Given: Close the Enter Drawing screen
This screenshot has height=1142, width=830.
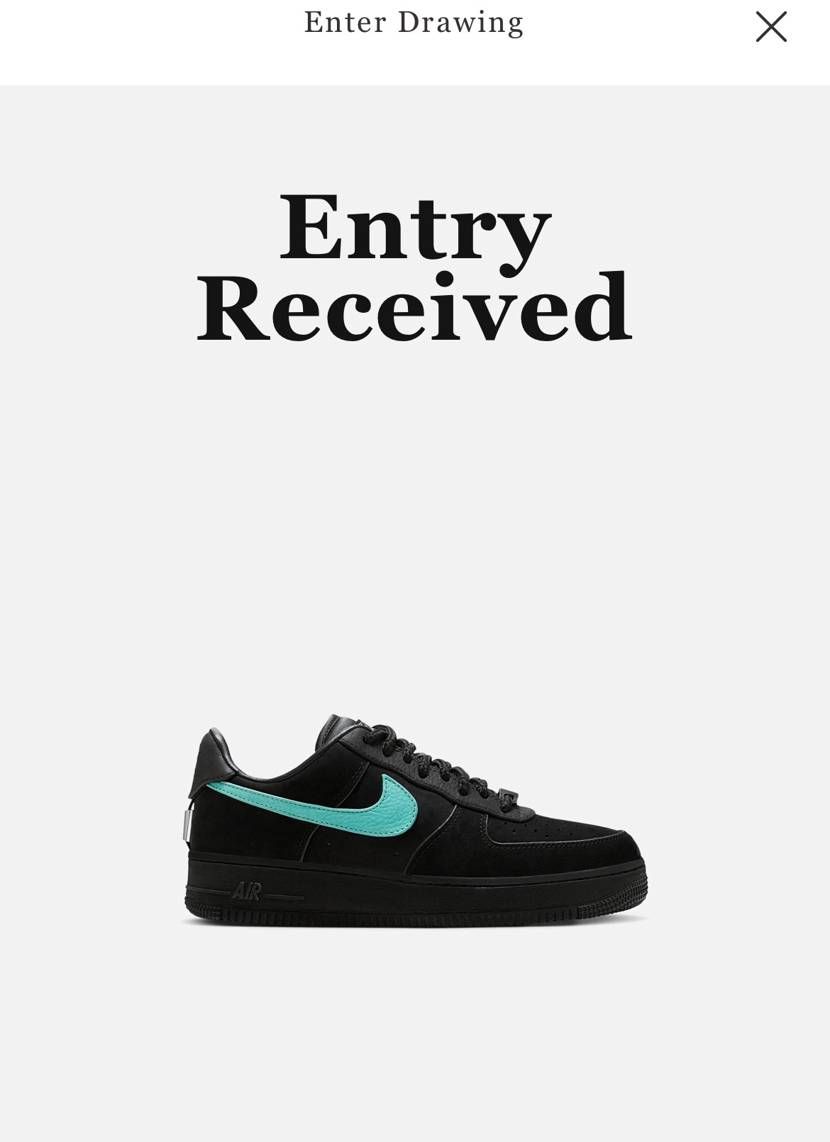Looking at the screenshot, I should tap(771, 27).
